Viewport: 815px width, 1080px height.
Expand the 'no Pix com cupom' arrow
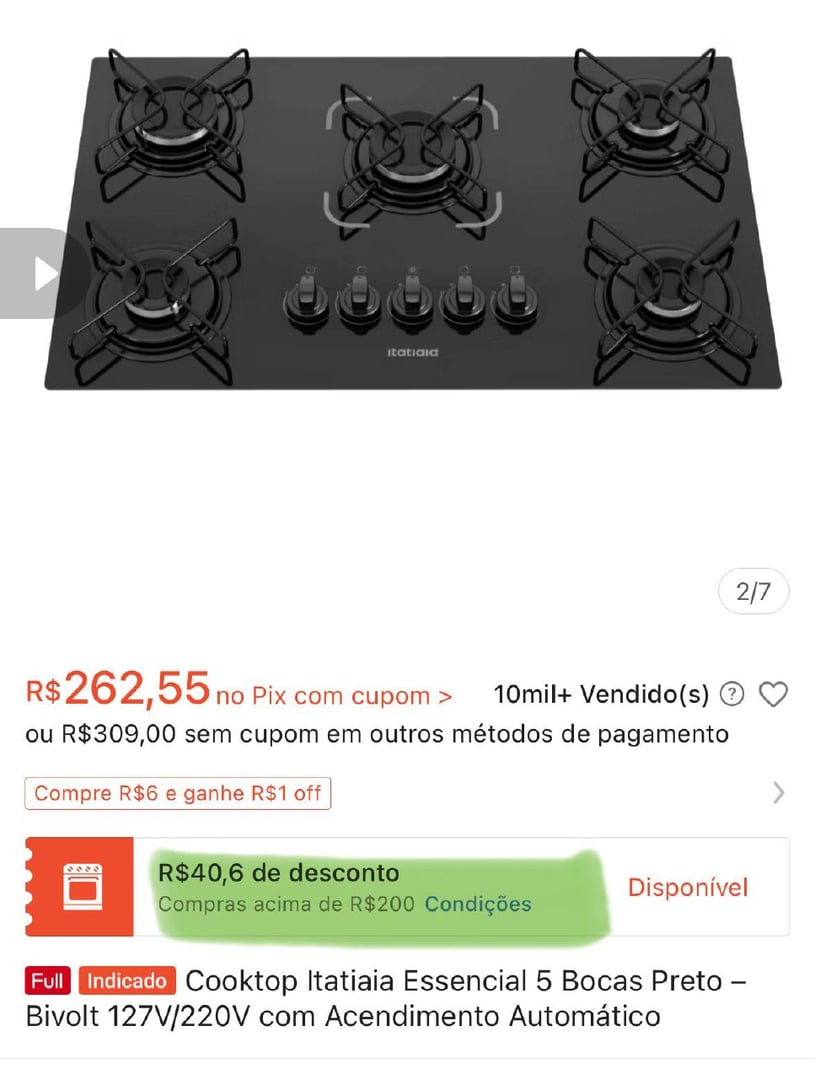(x=444, y=695)
